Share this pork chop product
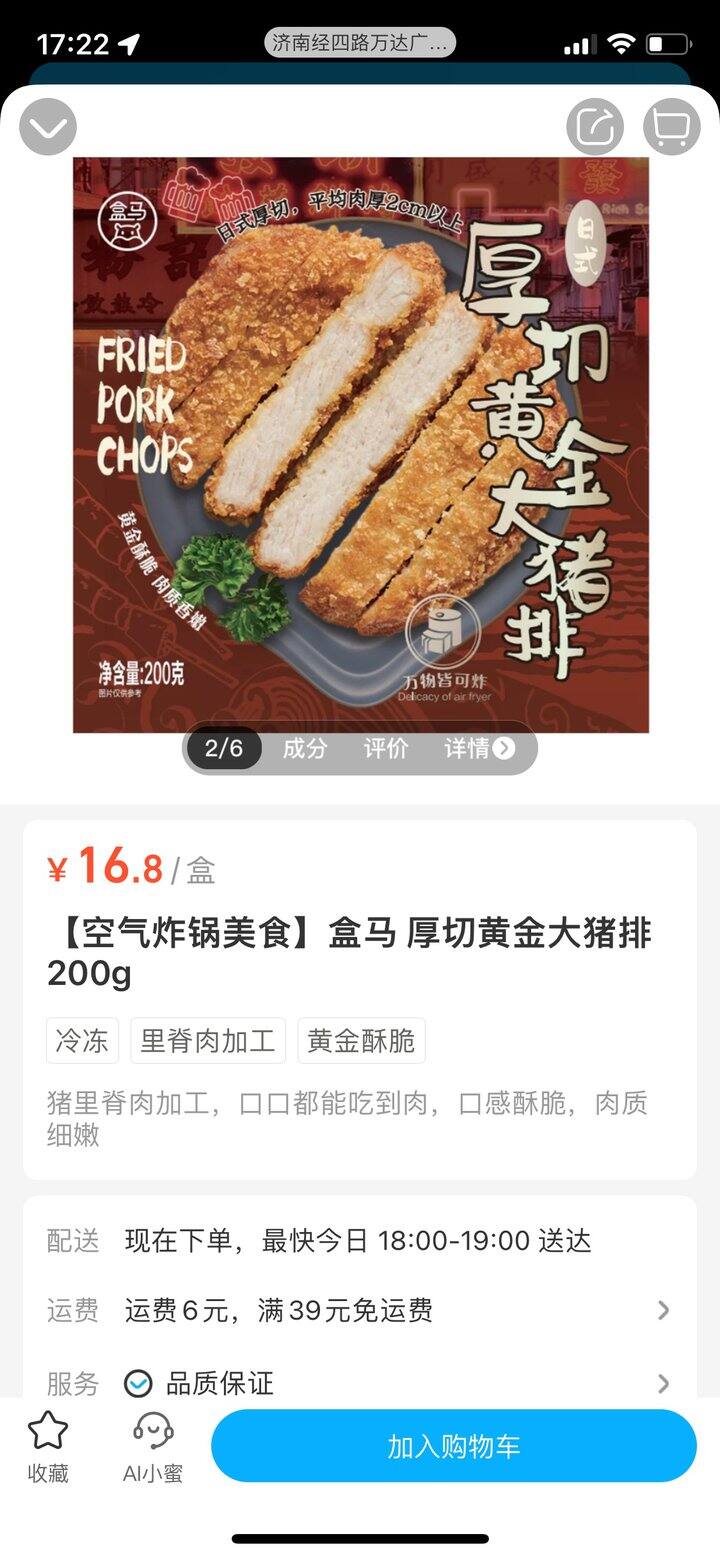 [x=595, y=127]
